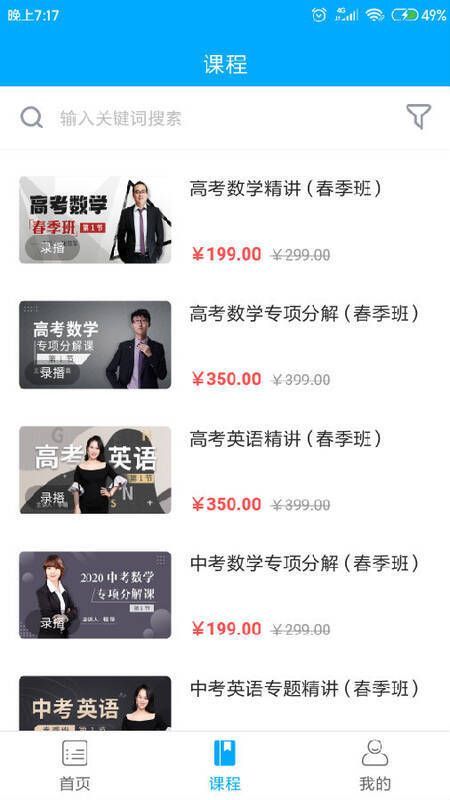Open 高考数学精讲 (春季班) course
The width and height of the screenshot is (450, 800).
(x=225, y=220)
